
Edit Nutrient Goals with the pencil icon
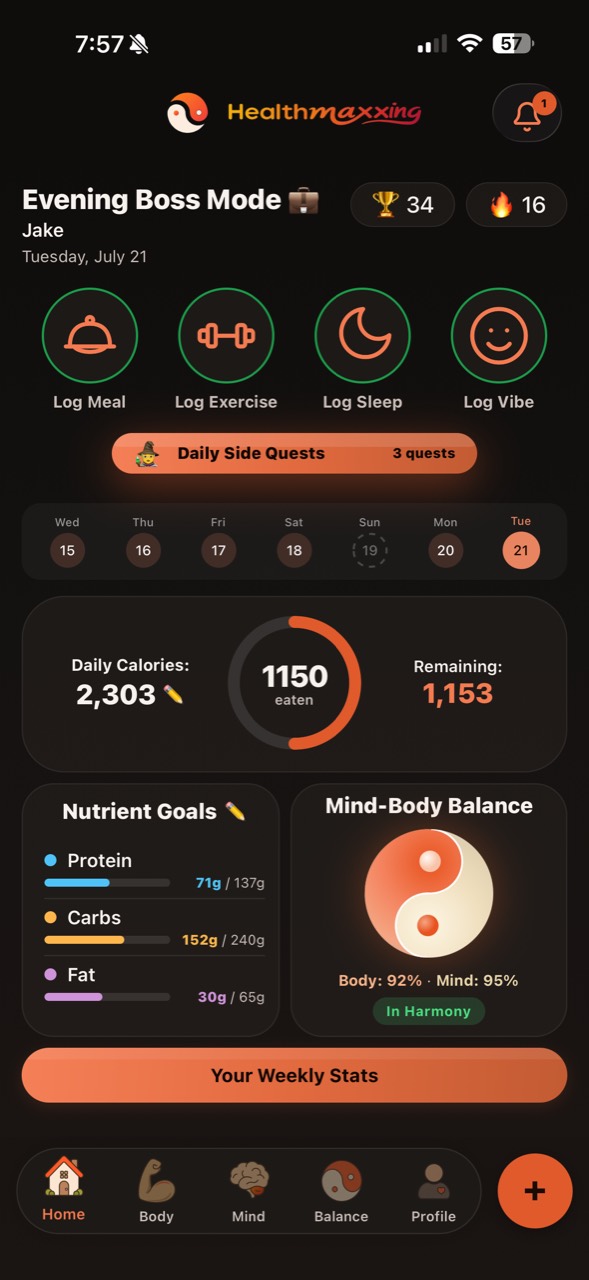[x=235, y=811]
